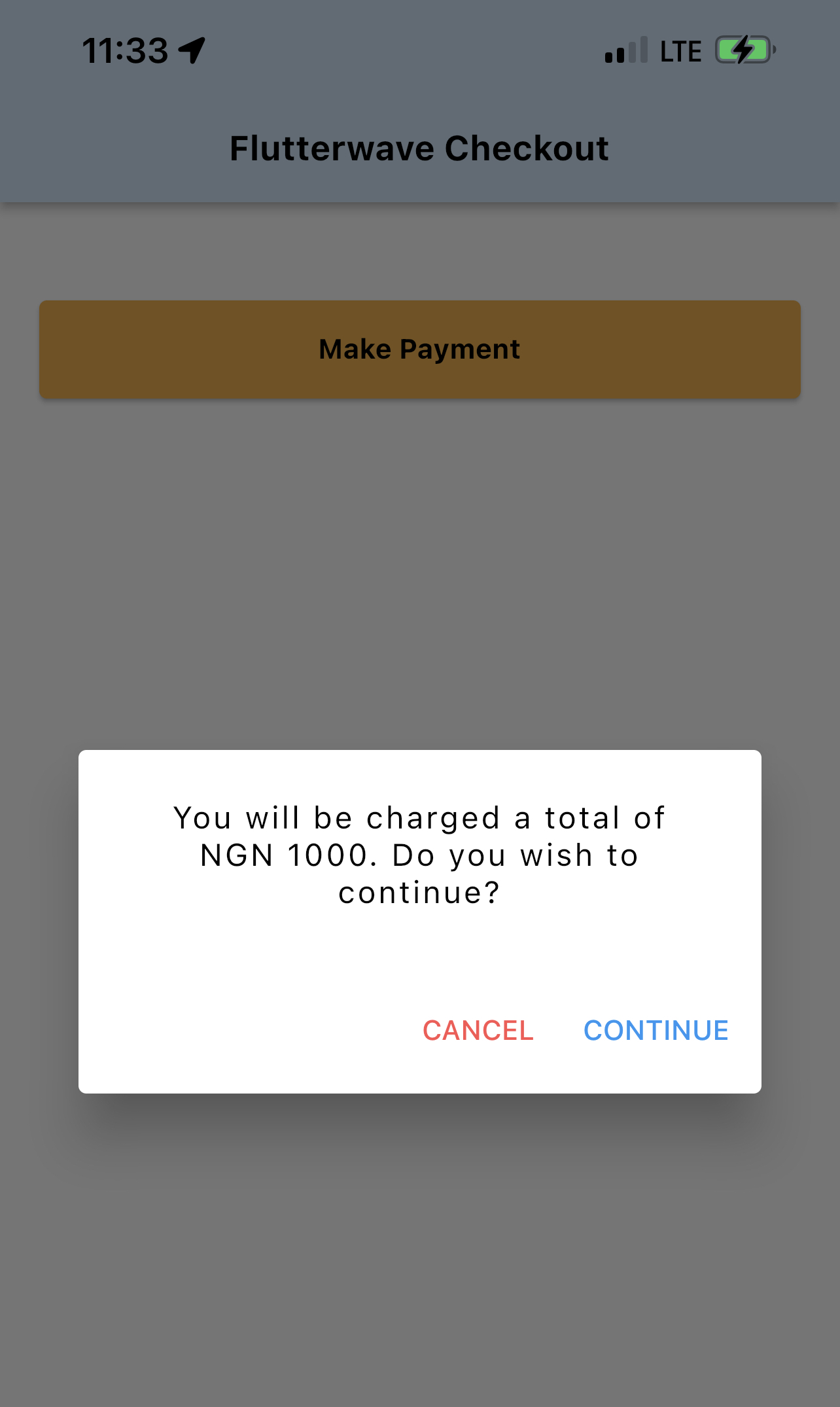Continue with the NGN 1000 payment
The image size is (840, 1407).
click(656, 1031)
